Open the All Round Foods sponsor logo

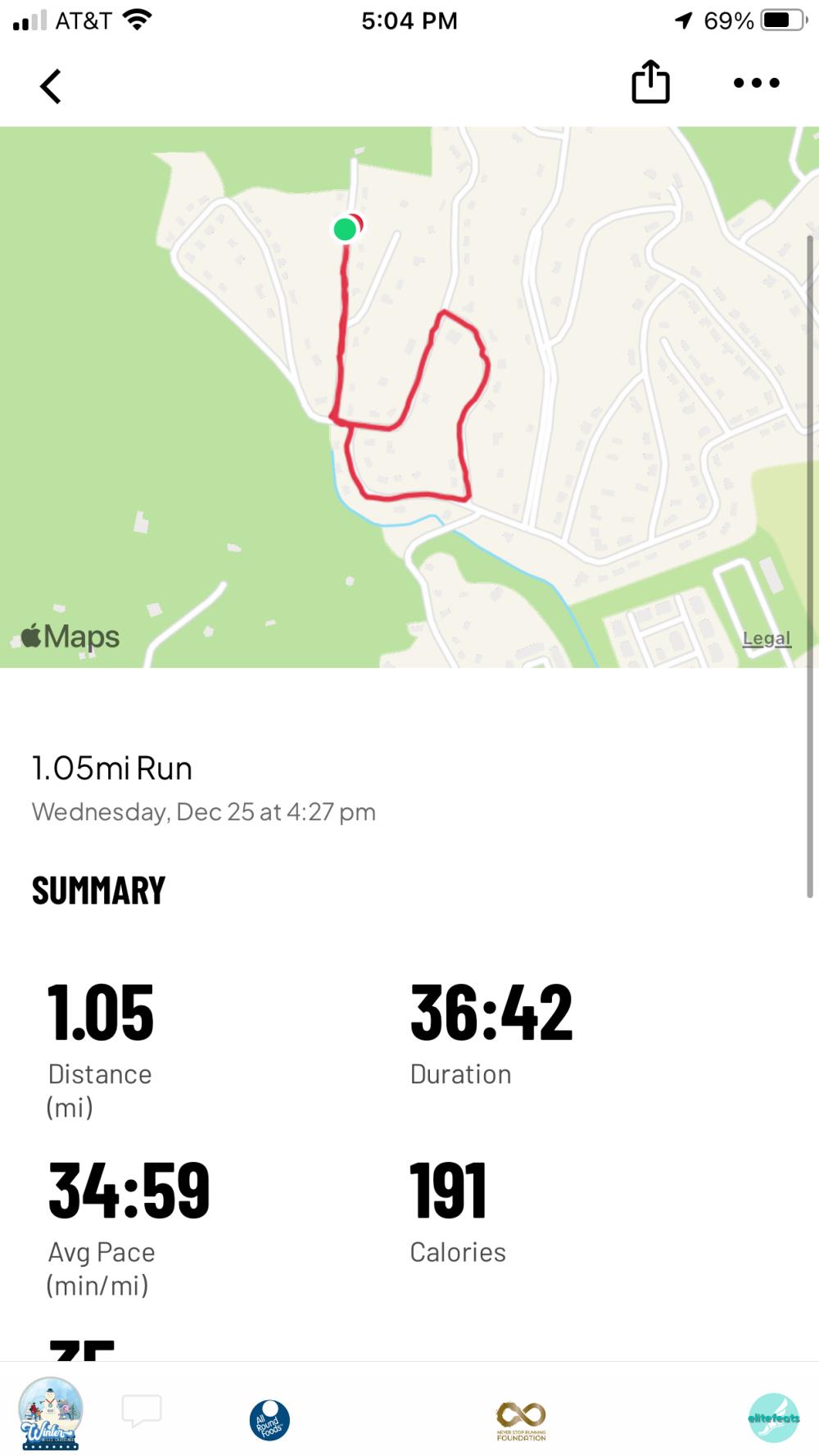click(269, 1420)
